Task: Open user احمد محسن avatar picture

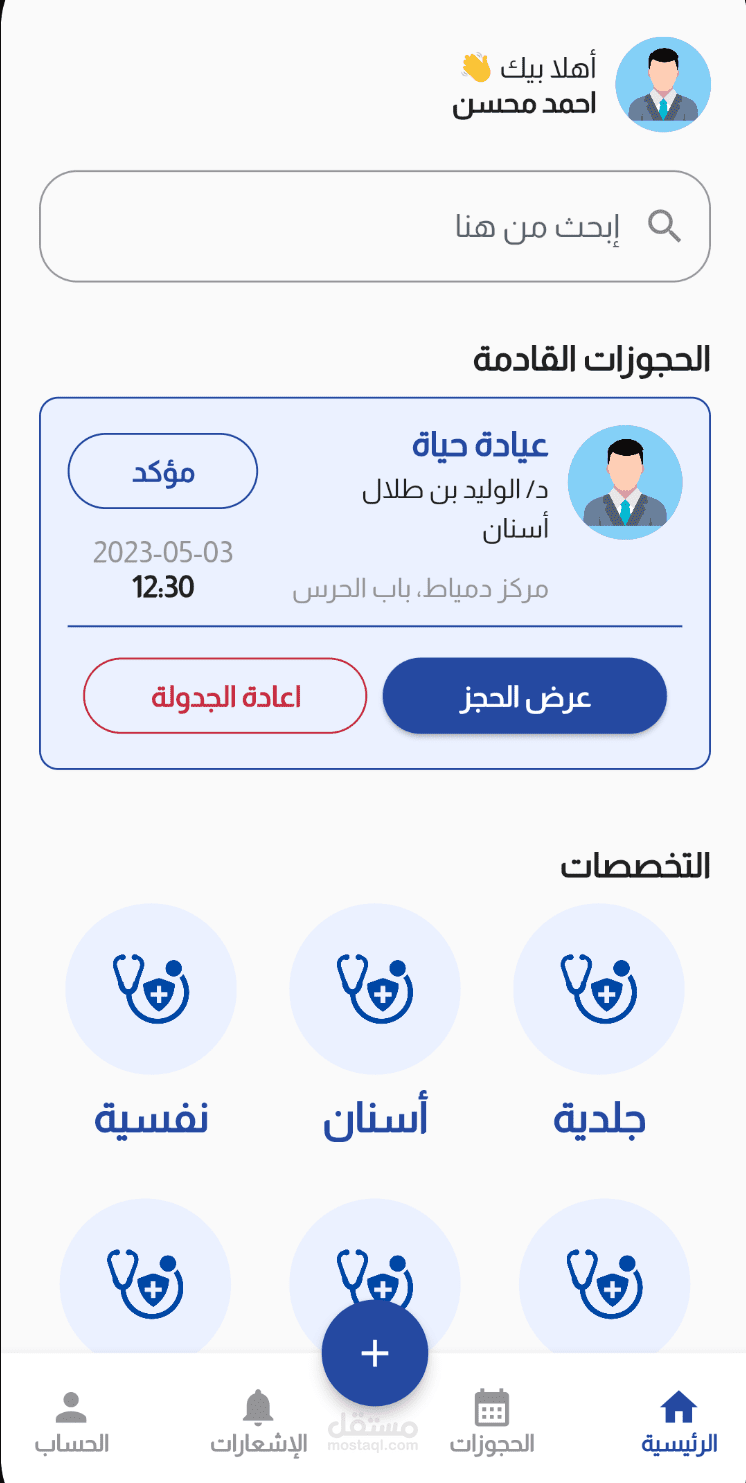Action: 663,84
